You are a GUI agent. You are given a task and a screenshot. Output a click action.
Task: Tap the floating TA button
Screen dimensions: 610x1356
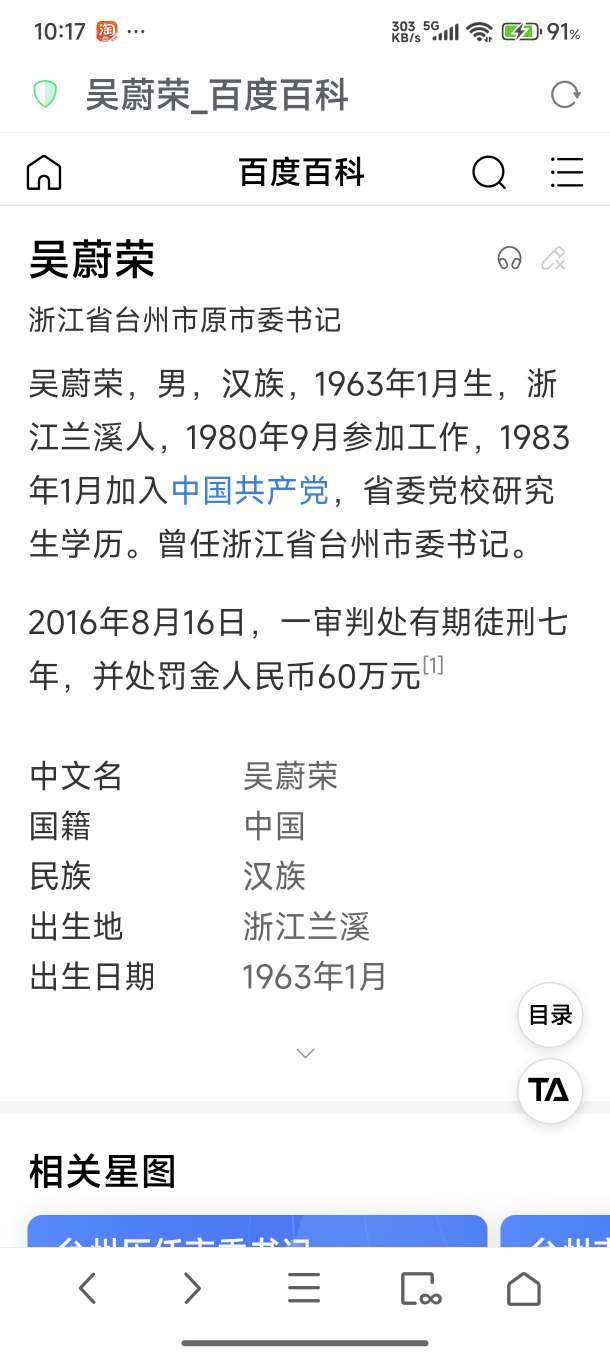[x=550, y=1090]
